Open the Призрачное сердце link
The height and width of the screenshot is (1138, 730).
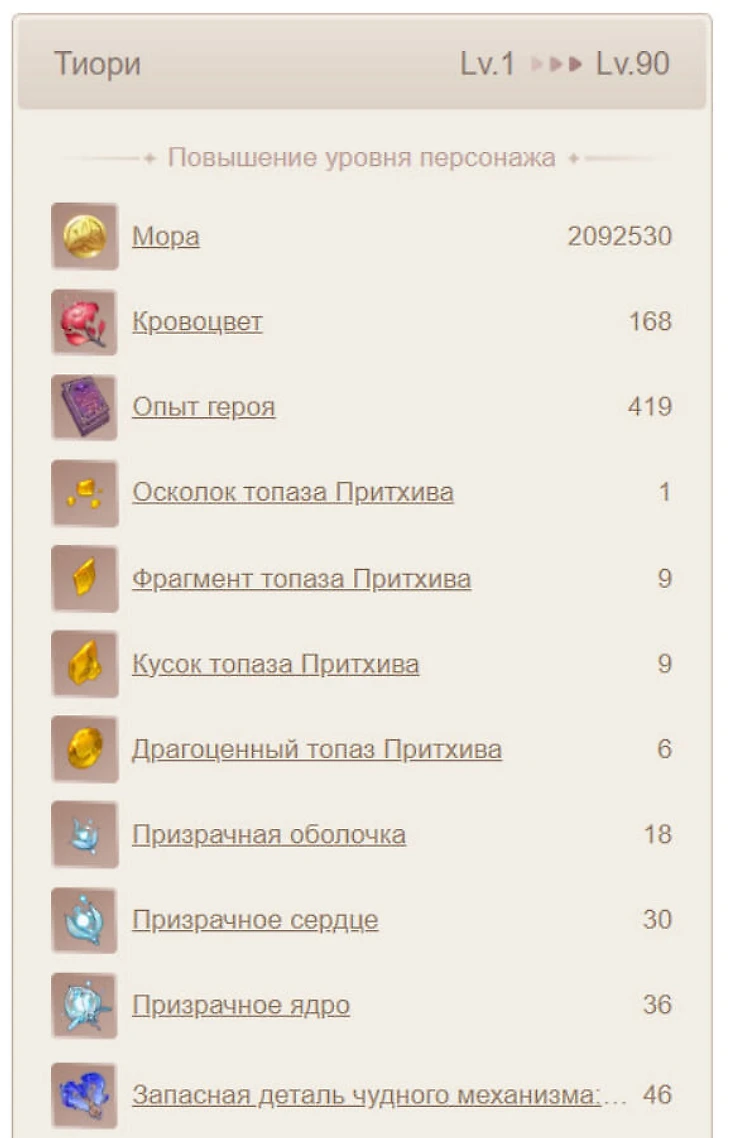tap(255, 919)
